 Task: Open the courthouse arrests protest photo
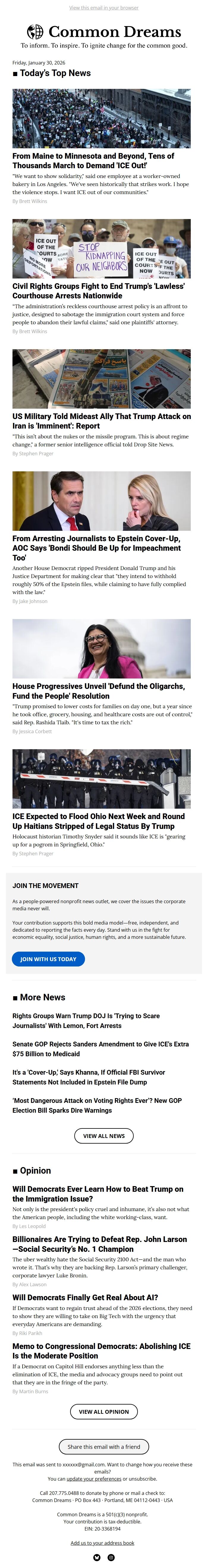101,248
